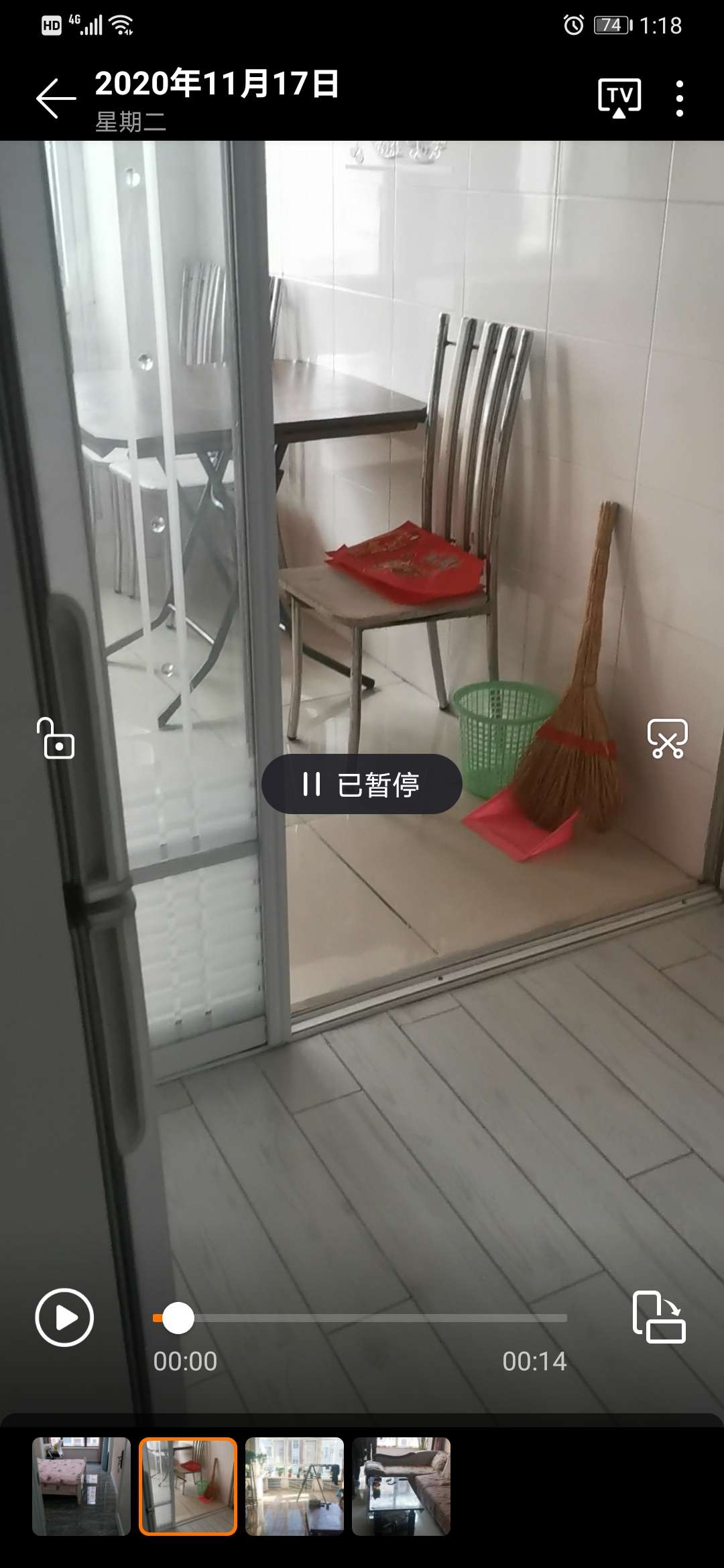Open the bedroom video thumbnail
The height and width of the screenshot is (1568, 724).
[81, 1486]
